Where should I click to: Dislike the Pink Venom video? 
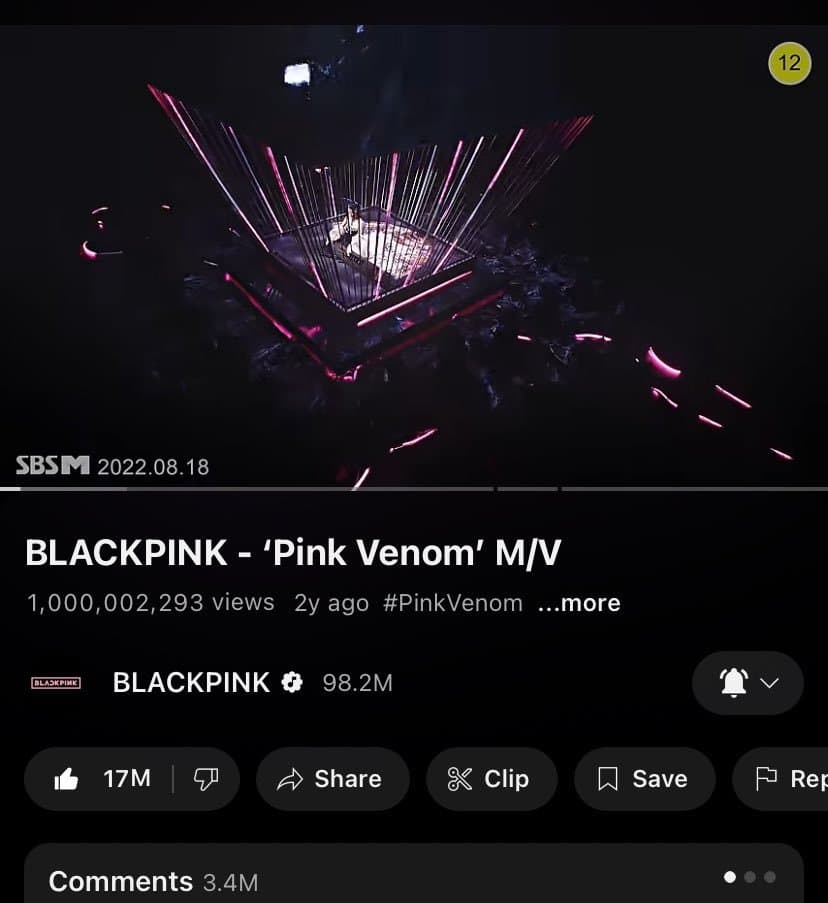click(x=206, y=779)
